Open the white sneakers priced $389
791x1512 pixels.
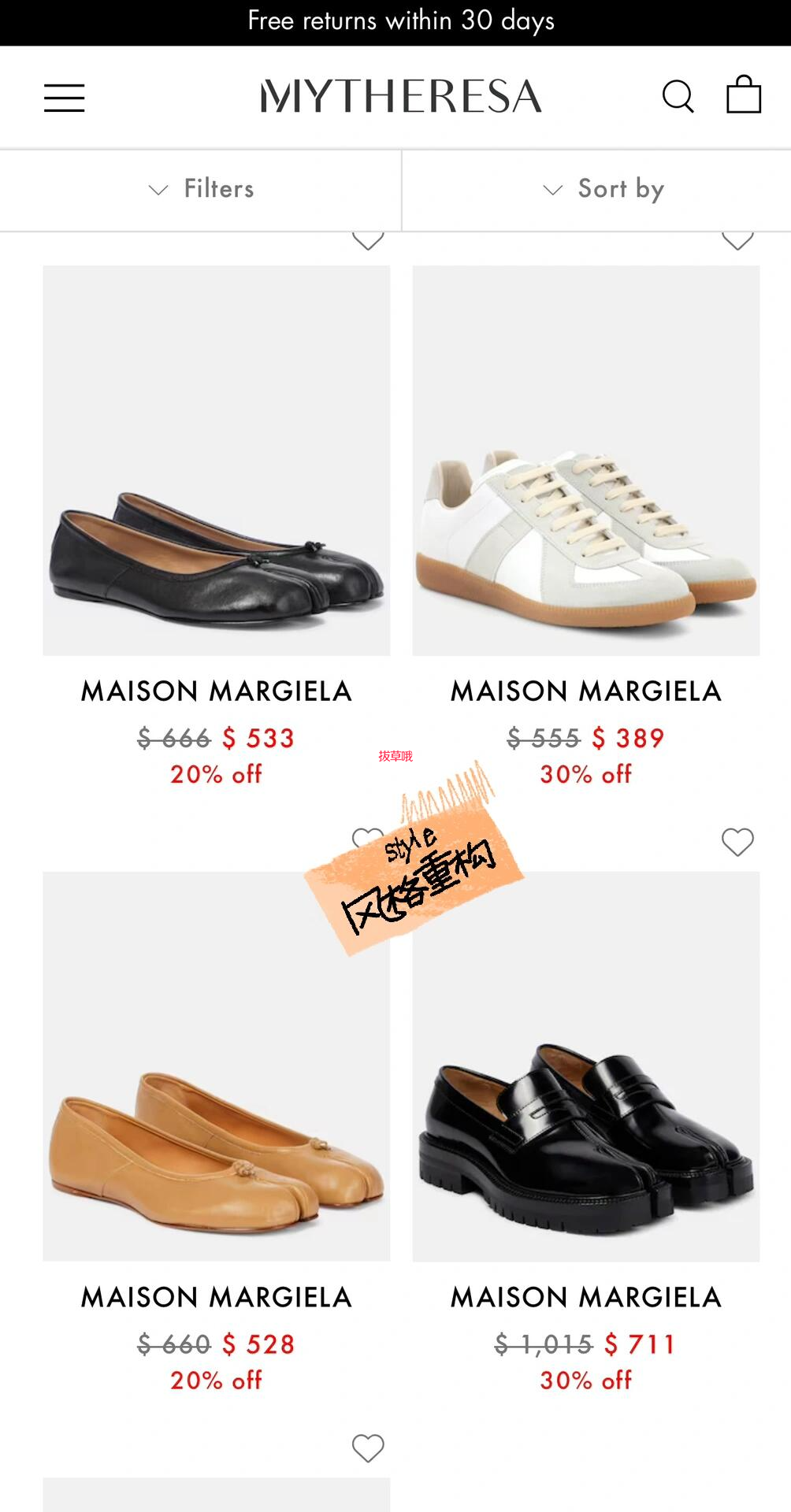(586, 461)
